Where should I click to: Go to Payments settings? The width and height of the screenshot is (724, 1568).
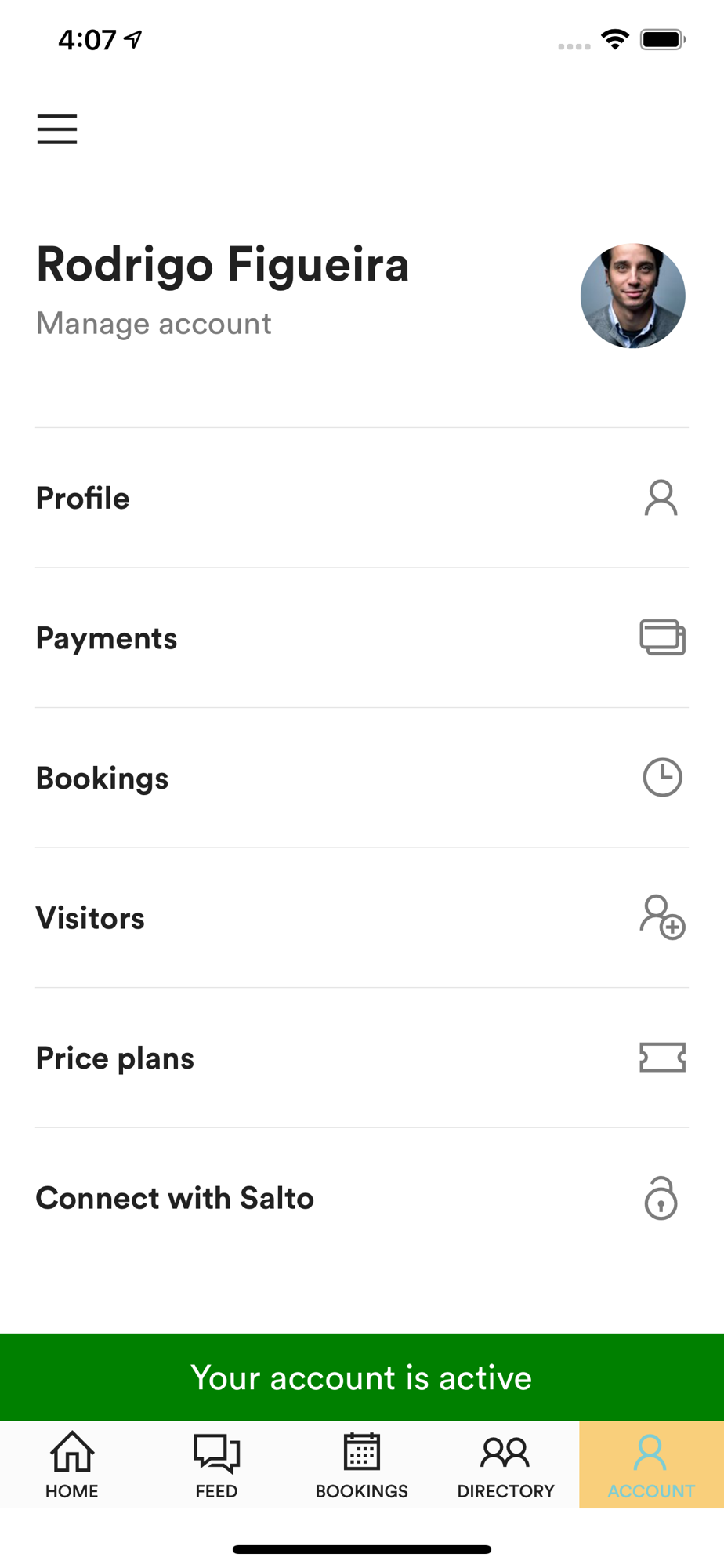click(362, 638)
